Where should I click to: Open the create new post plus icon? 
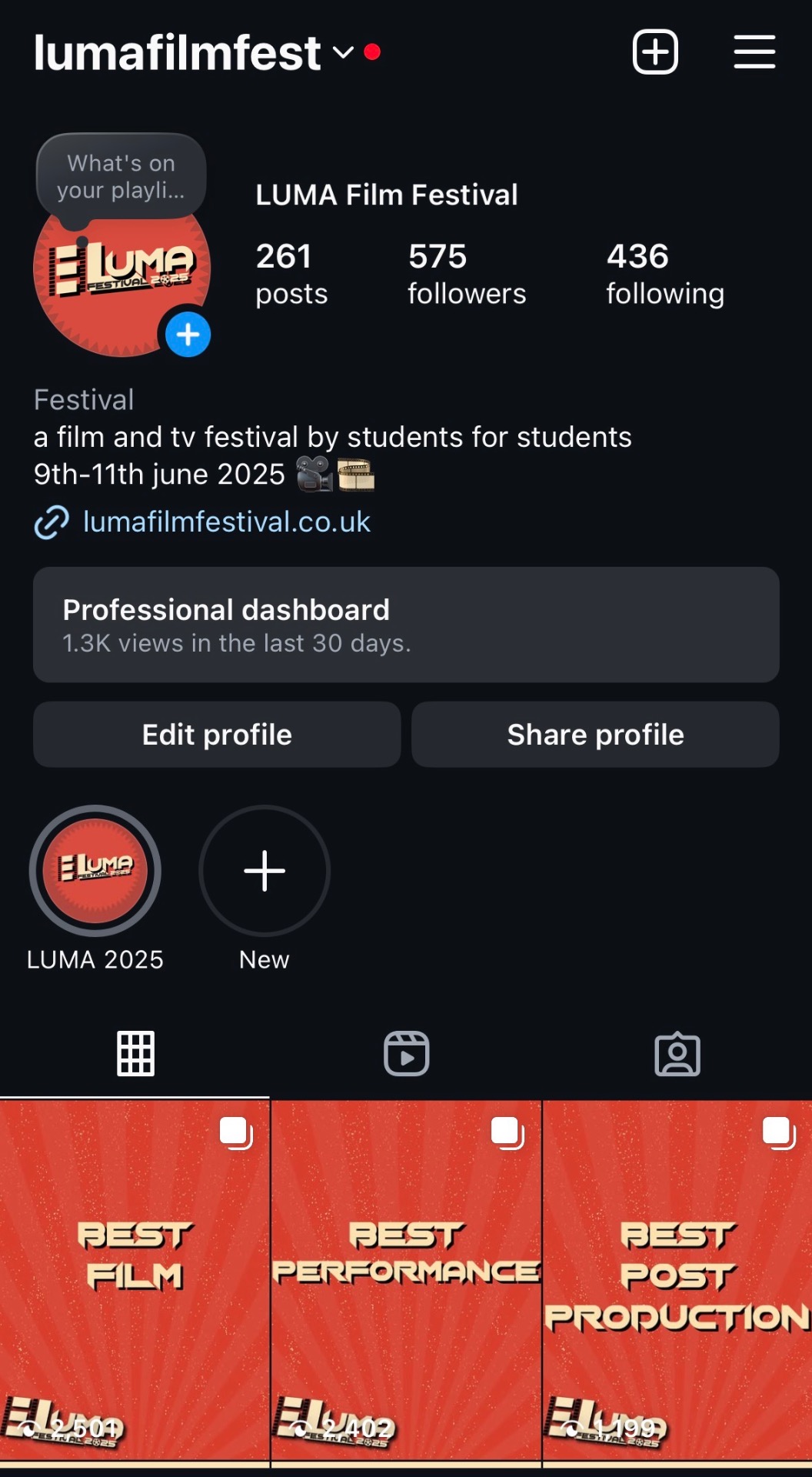[x=654, y=52]
